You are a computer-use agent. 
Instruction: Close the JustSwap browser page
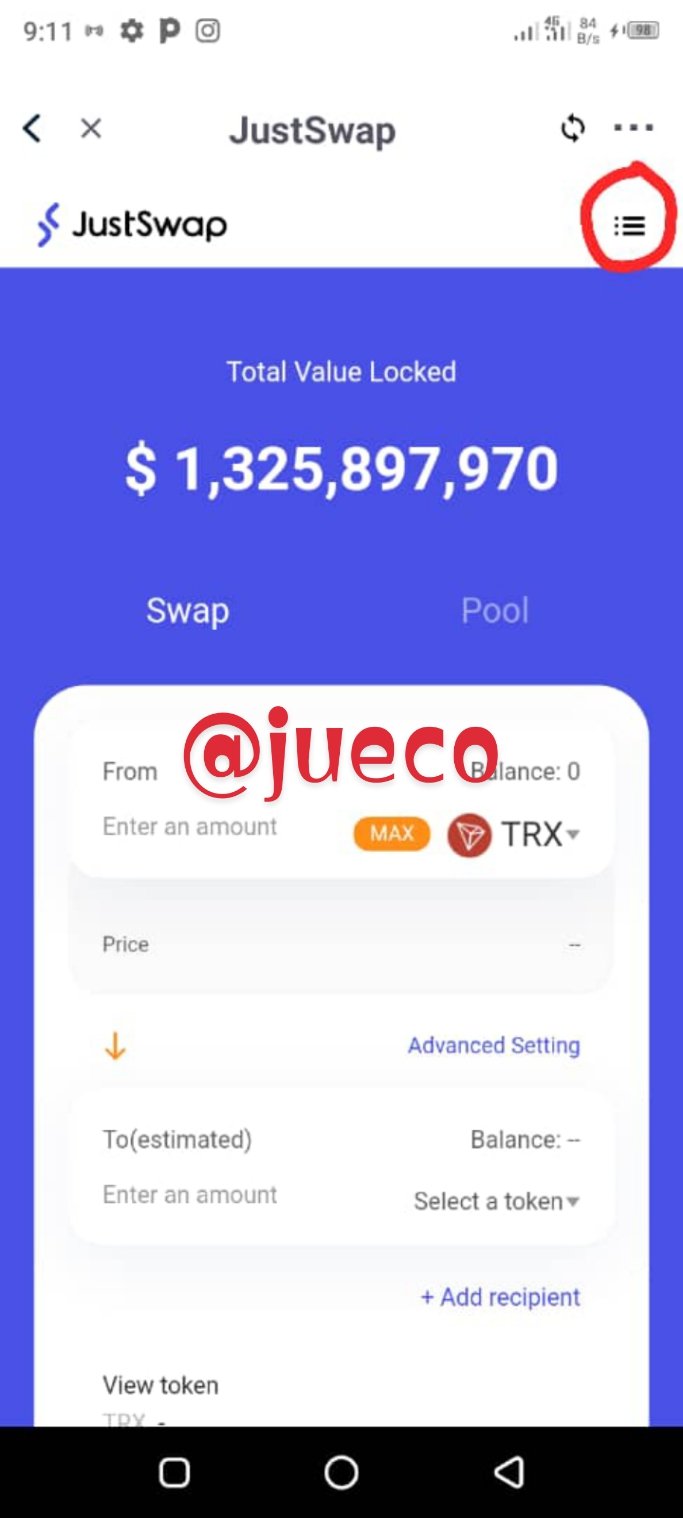[x=91, y=129]
